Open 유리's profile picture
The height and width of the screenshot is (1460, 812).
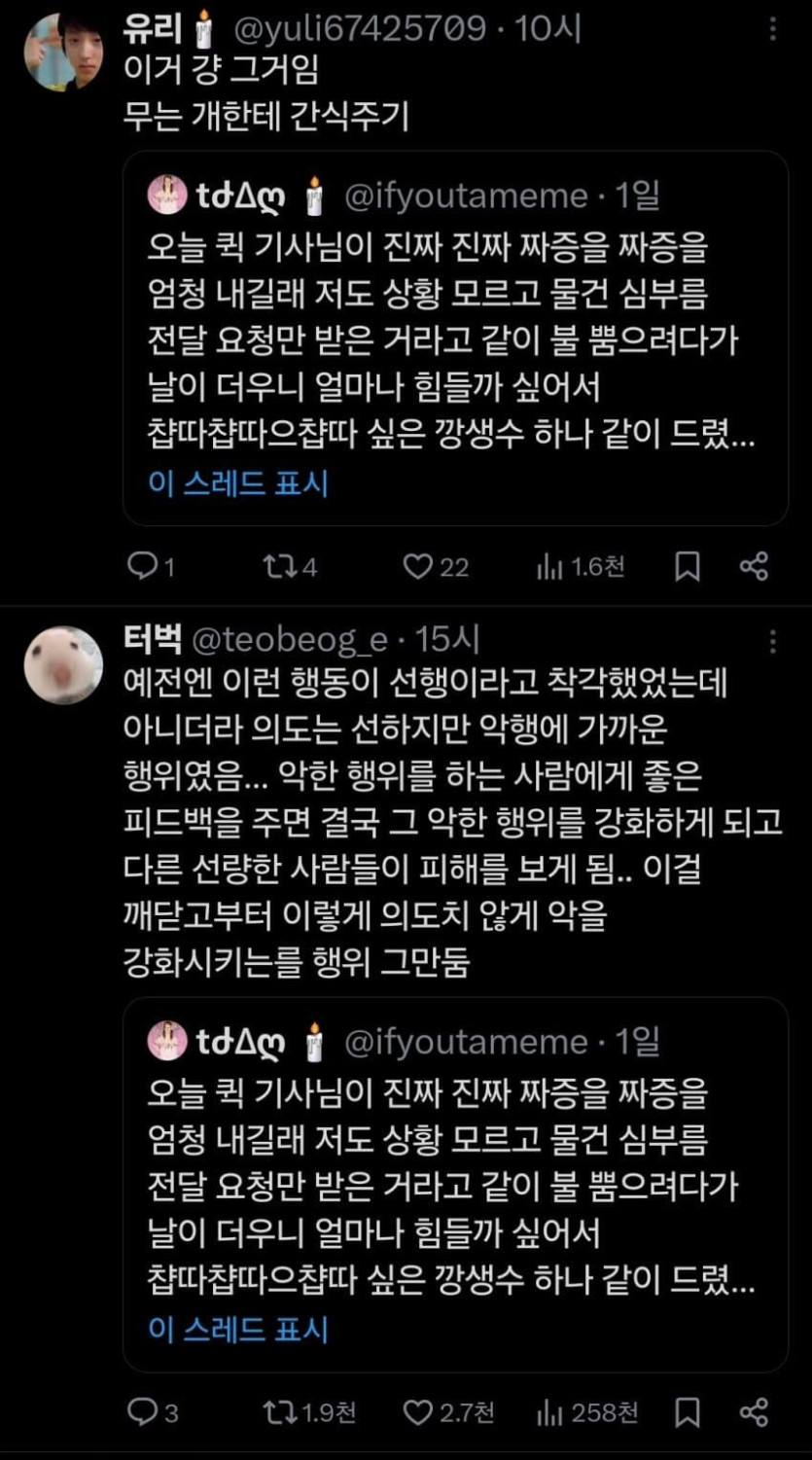click(x=63, y=52)
